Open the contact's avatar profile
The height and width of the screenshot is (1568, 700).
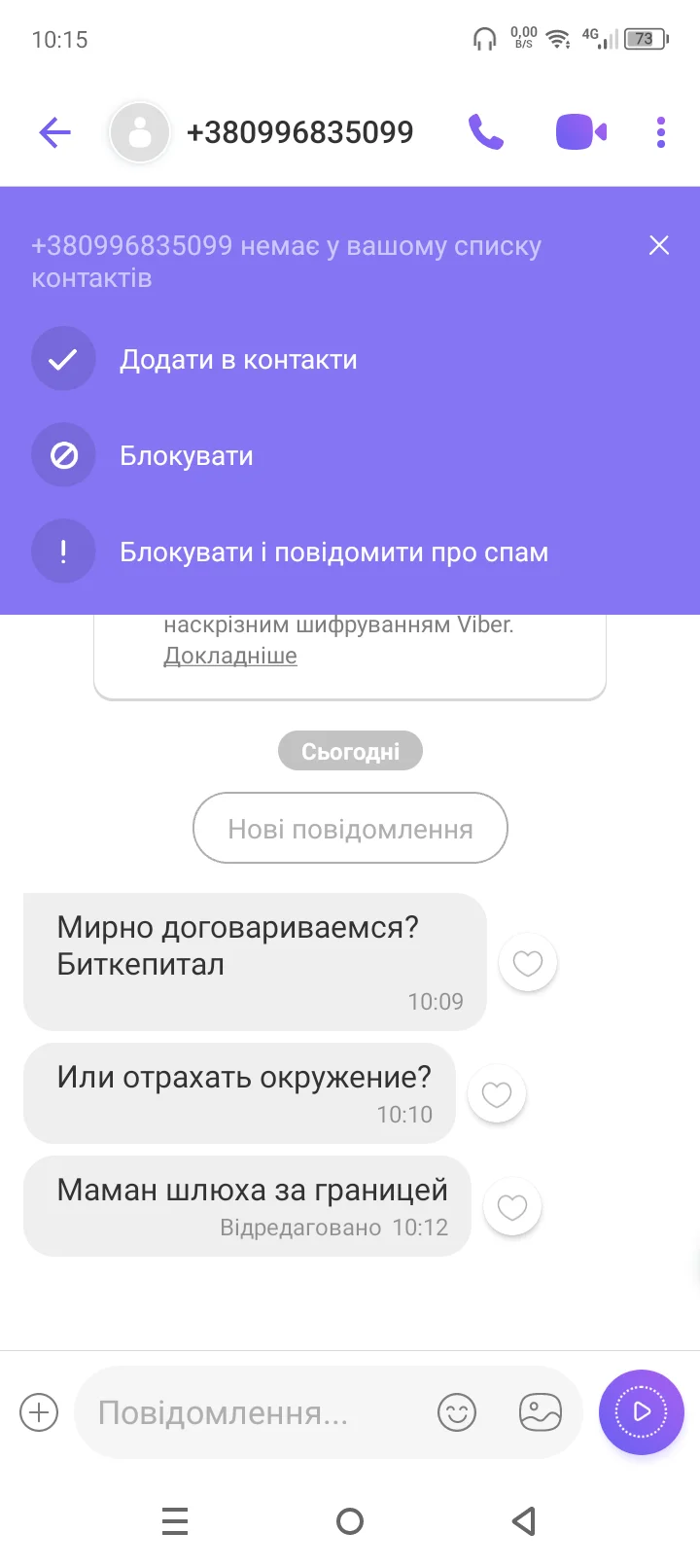click(x=140, y=132)
